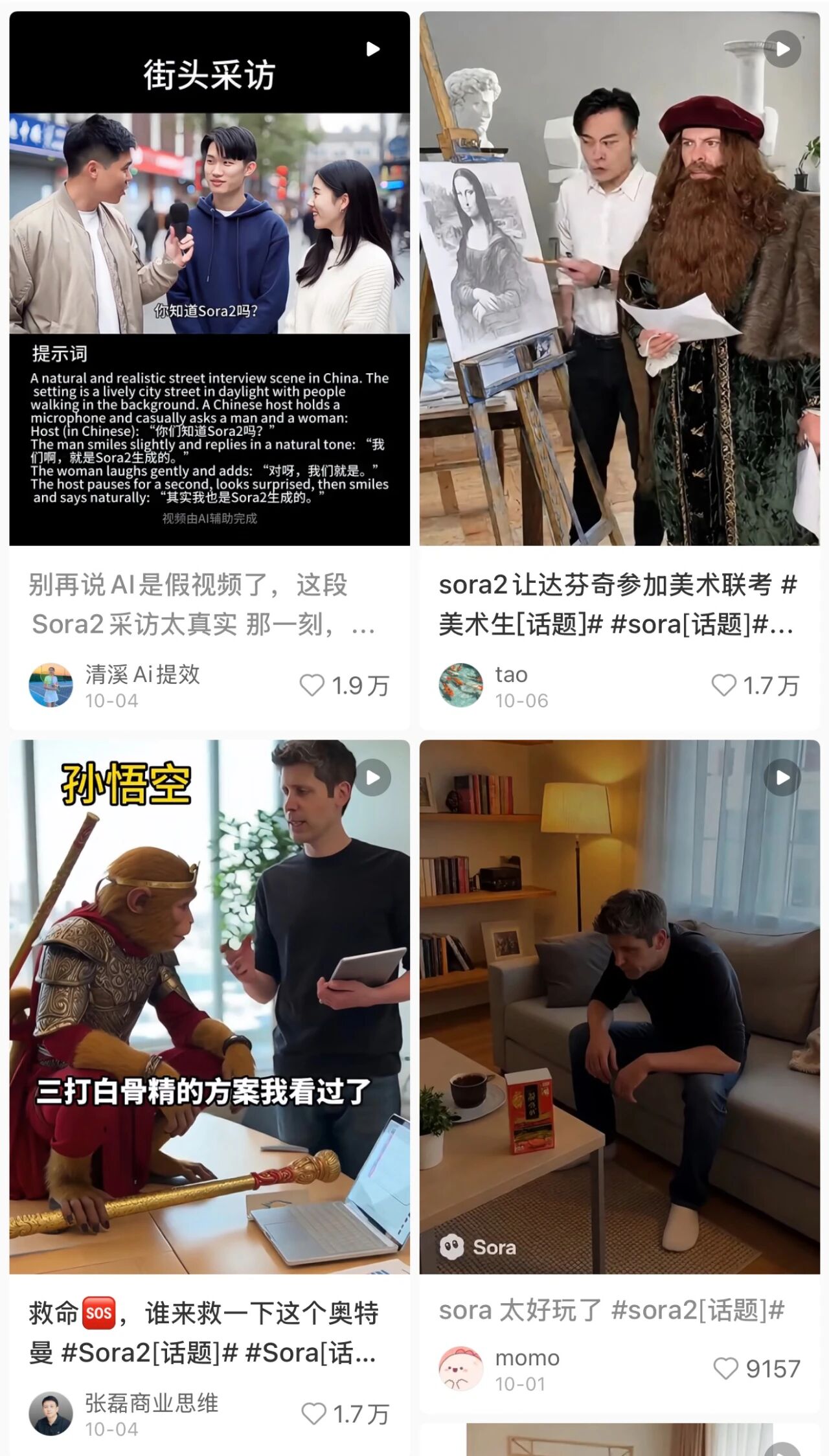Open the 街头采访 Sora2 street interview video
This screenshot has width=829, height=1456.
209,279
